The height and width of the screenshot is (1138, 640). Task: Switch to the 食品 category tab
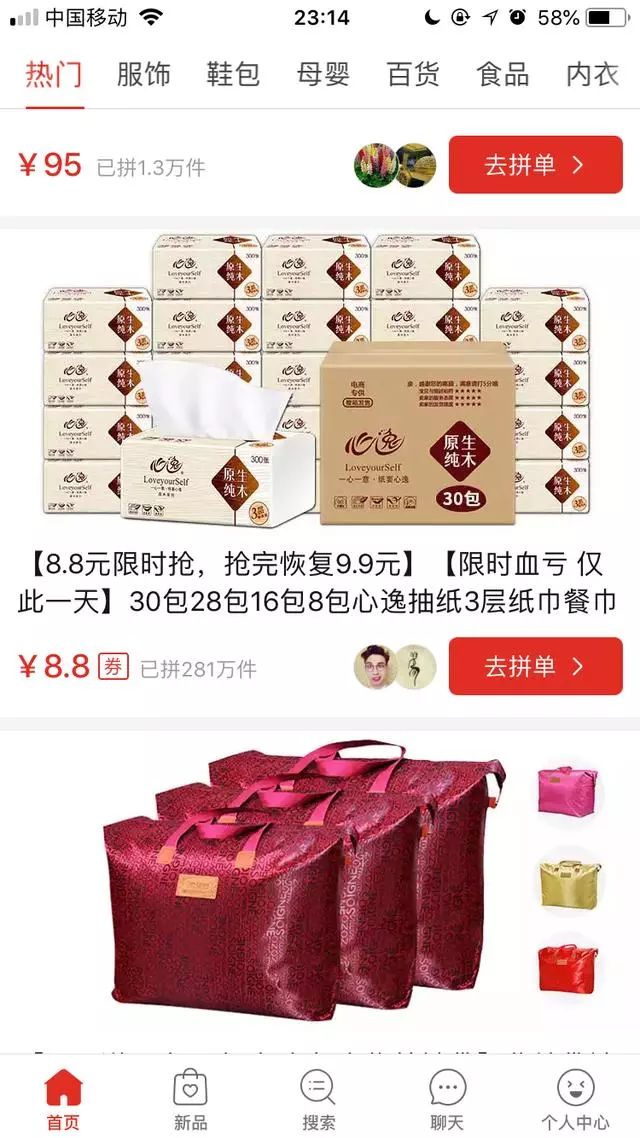(503, 75)
